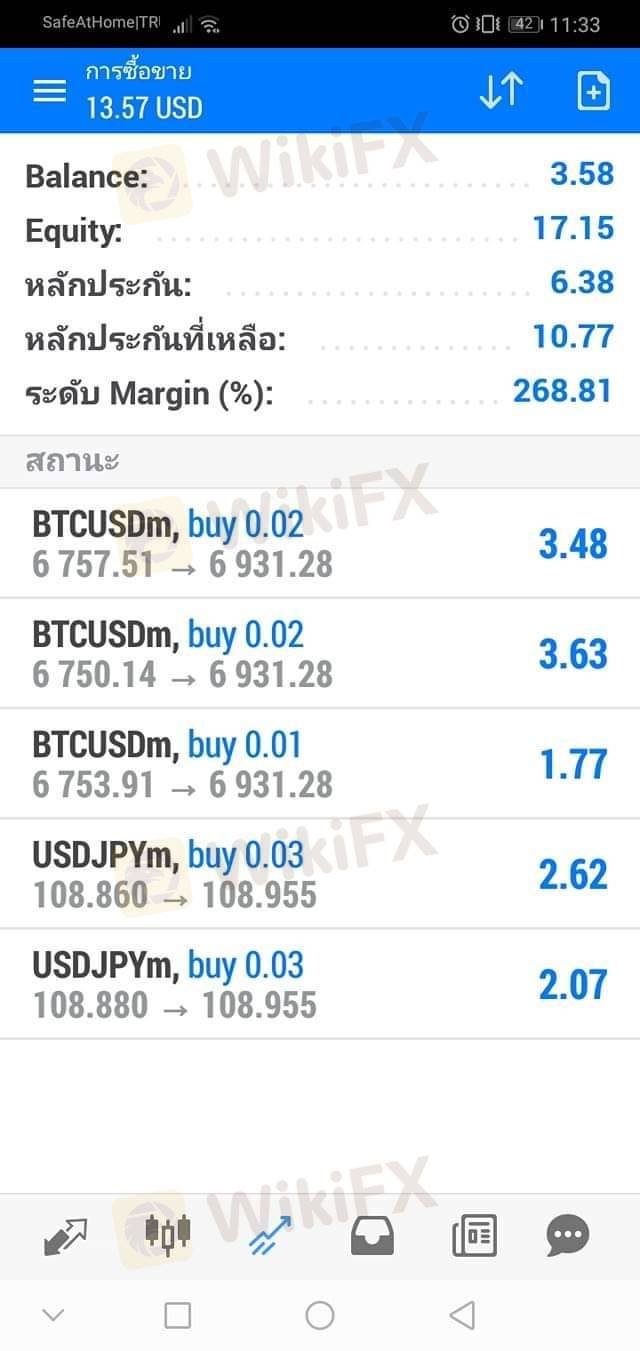
Task: Open BTCUSDm buy 0.01 position
Action: (x=320, y=764)
